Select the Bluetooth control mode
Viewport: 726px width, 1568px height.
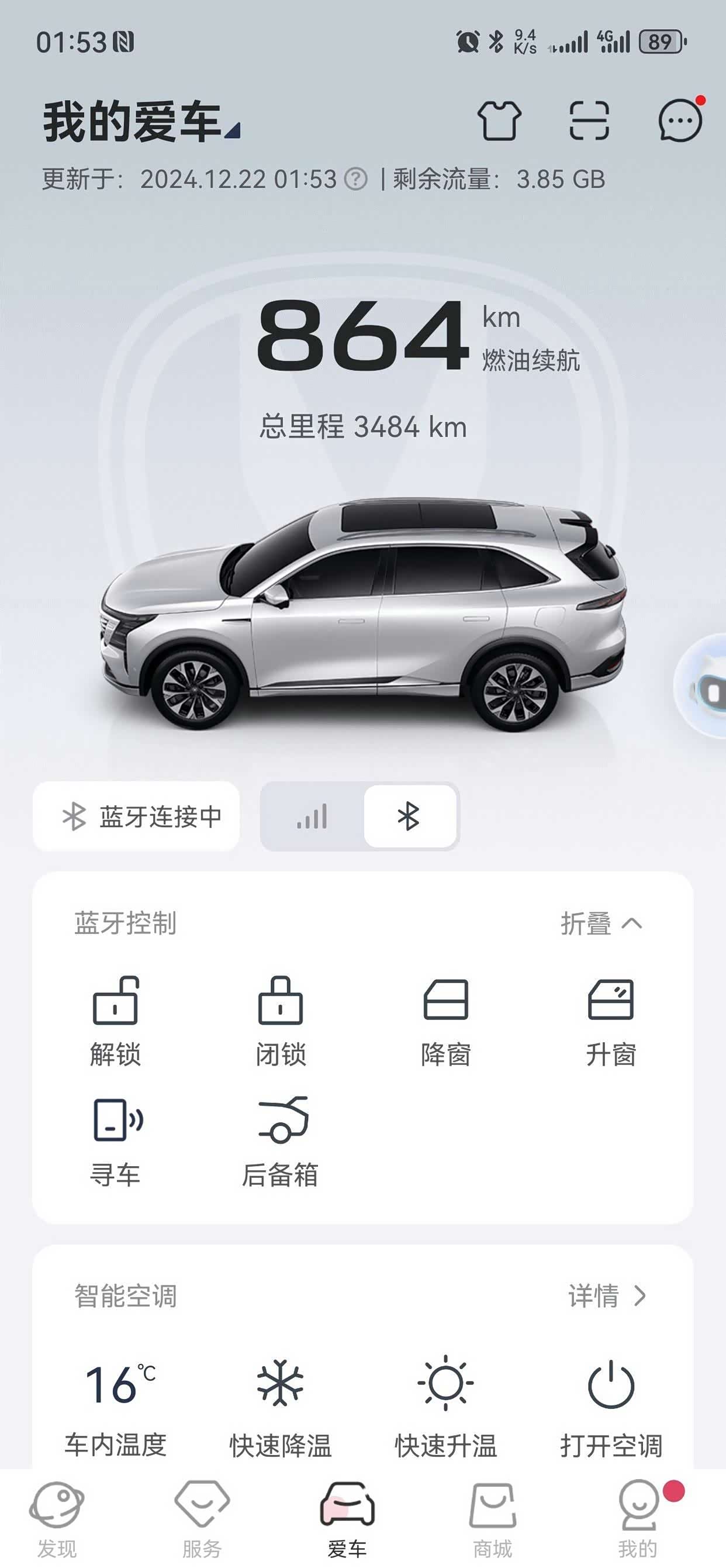[x=410, y=816]
